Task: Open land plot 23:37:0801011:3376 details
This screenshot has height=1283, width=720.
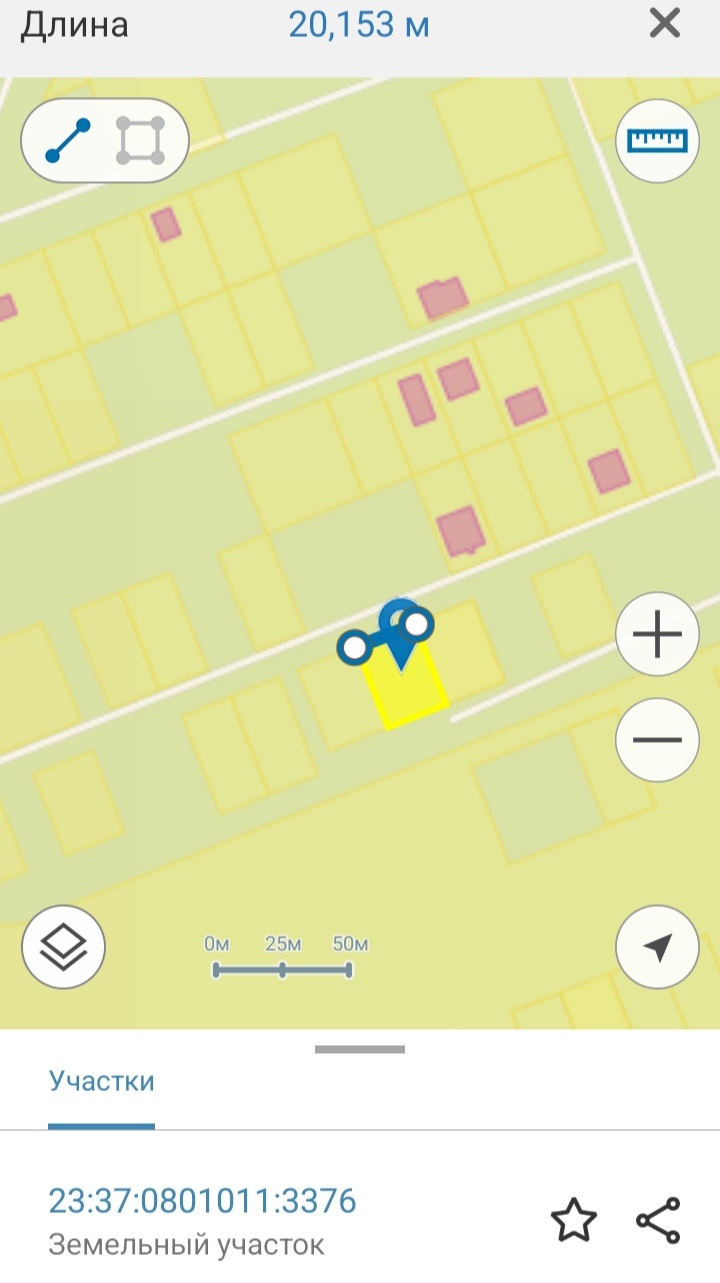Action: tap(202, 1200)
